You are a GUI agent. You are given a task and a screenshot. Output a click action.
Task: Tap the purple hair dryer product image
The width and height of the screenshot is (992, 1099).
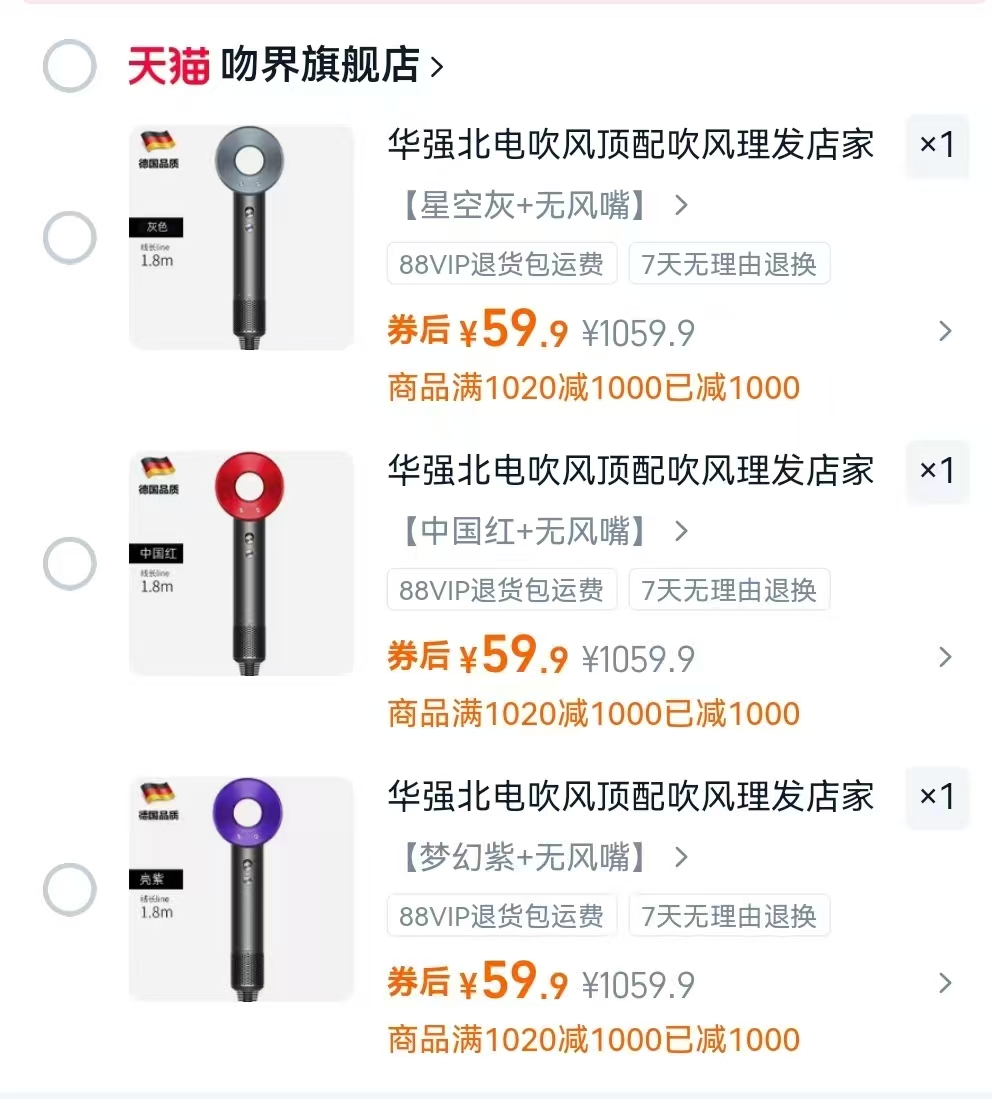pyautogui.click(x=241, y=890)
